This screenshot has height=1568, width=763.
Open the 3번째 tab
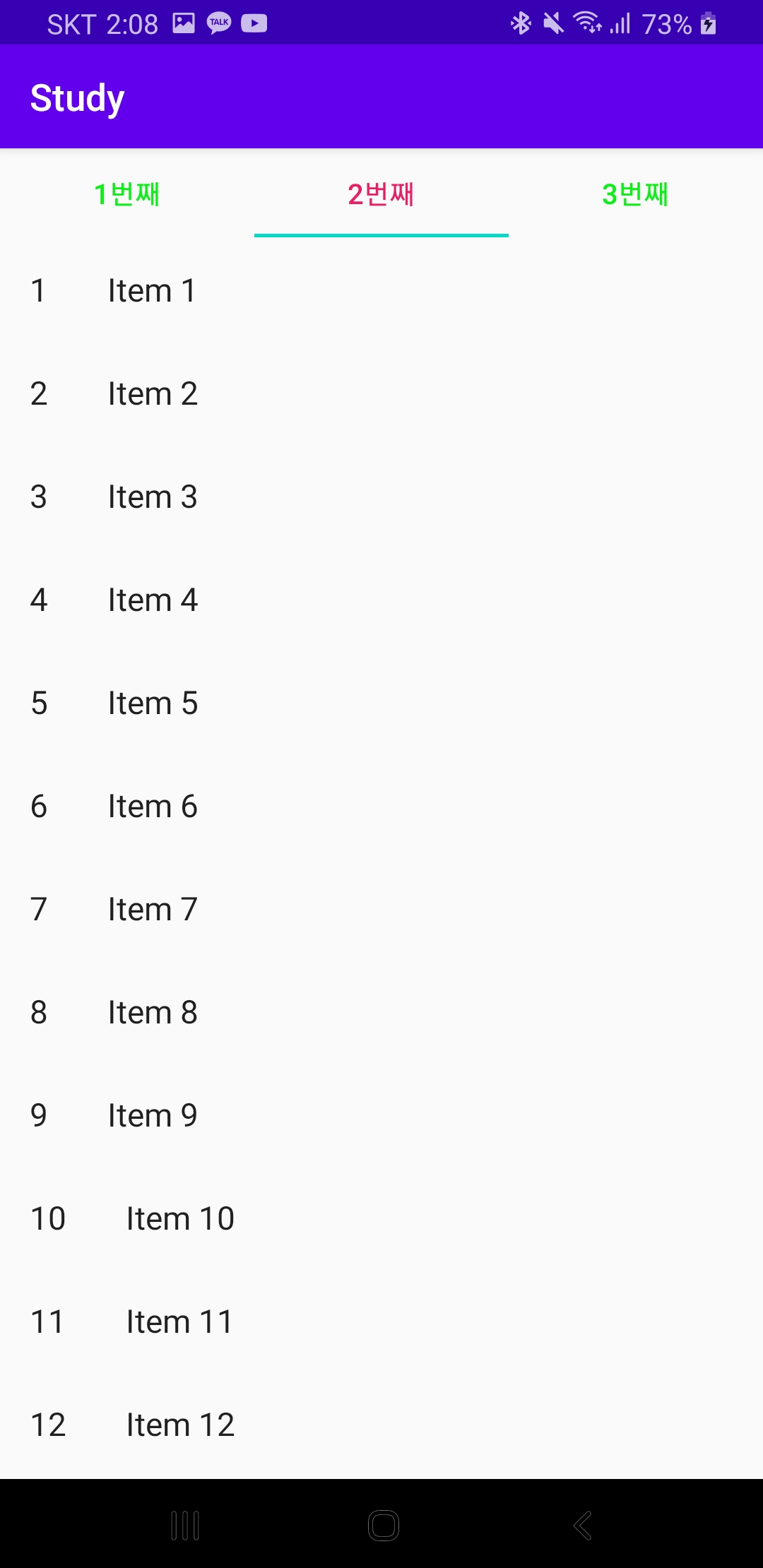coord(635,194)
